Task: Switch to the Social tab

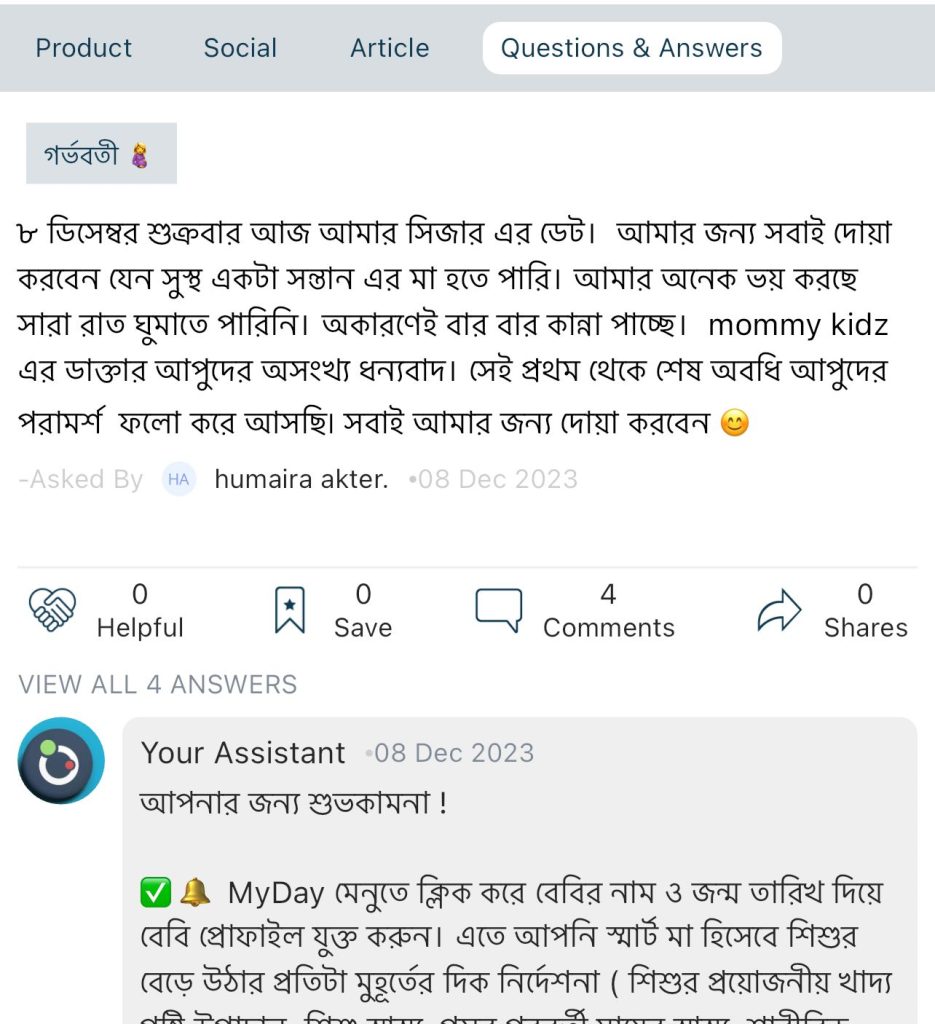Action: (240, 48)
